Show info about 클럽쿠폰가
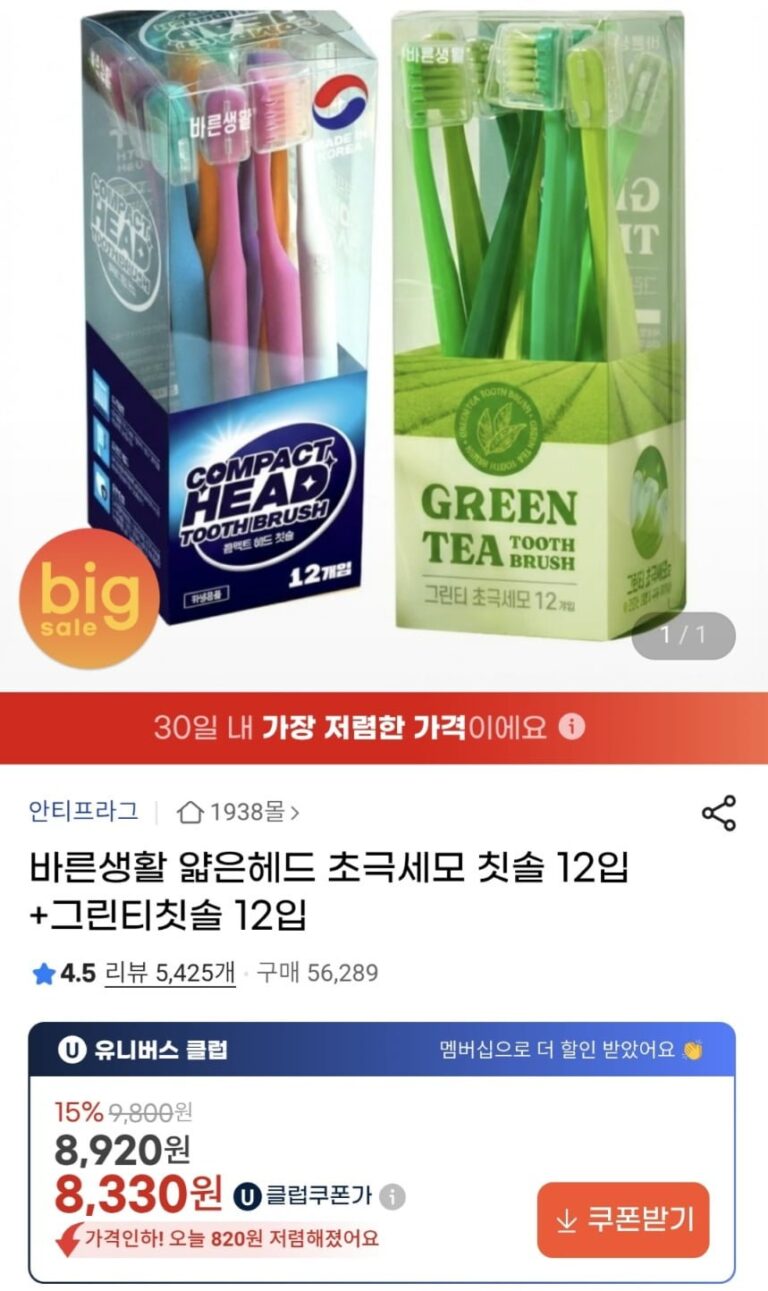 (393, 1195)
